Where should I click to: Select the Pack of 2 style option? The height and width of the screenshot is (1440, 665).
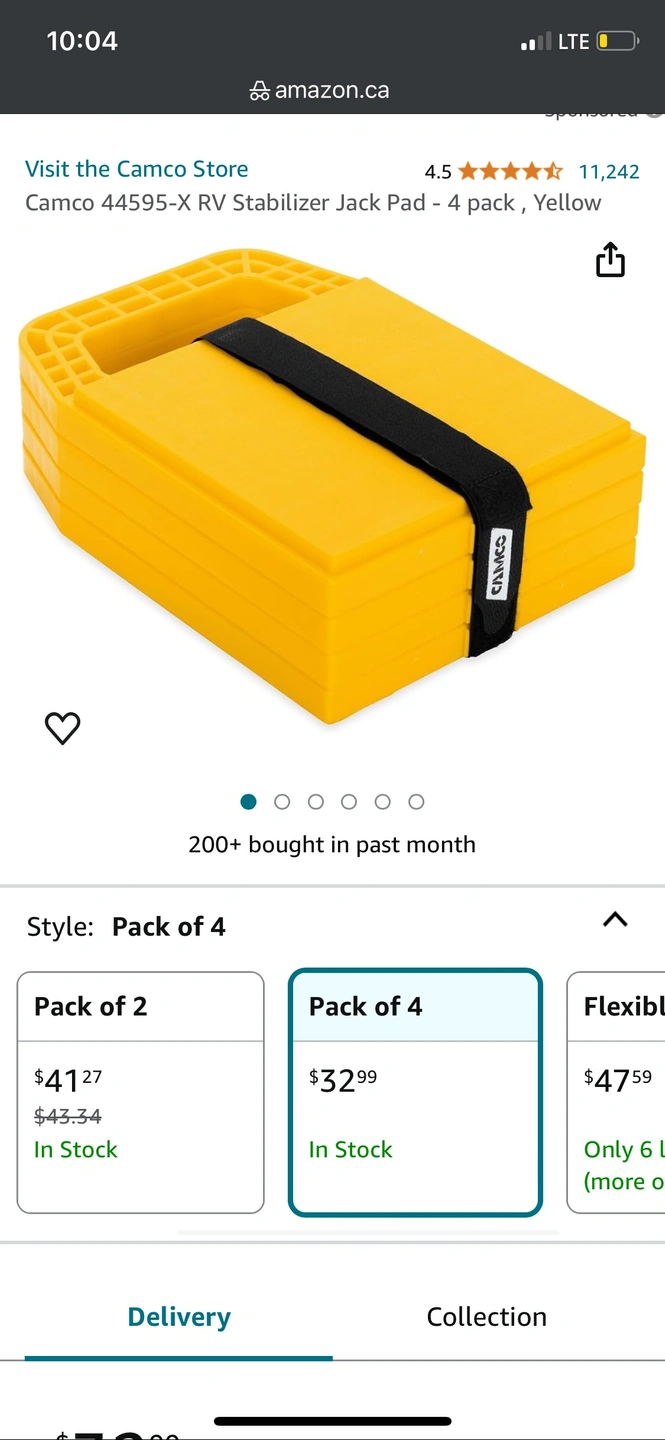(x=140, y=1092)
